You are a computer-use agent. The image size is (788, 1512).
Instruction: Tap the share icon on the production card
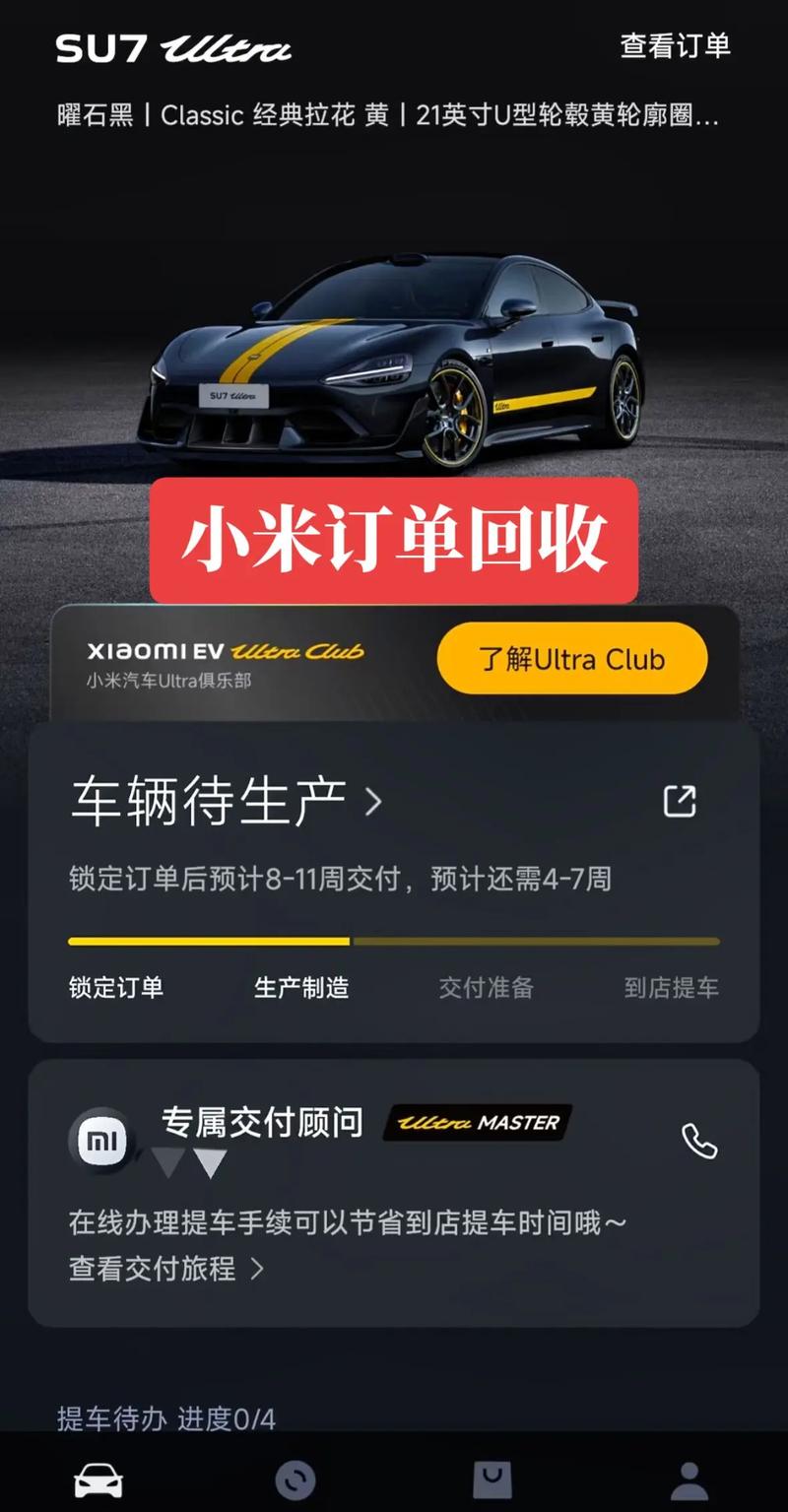[x=680, y=801]
